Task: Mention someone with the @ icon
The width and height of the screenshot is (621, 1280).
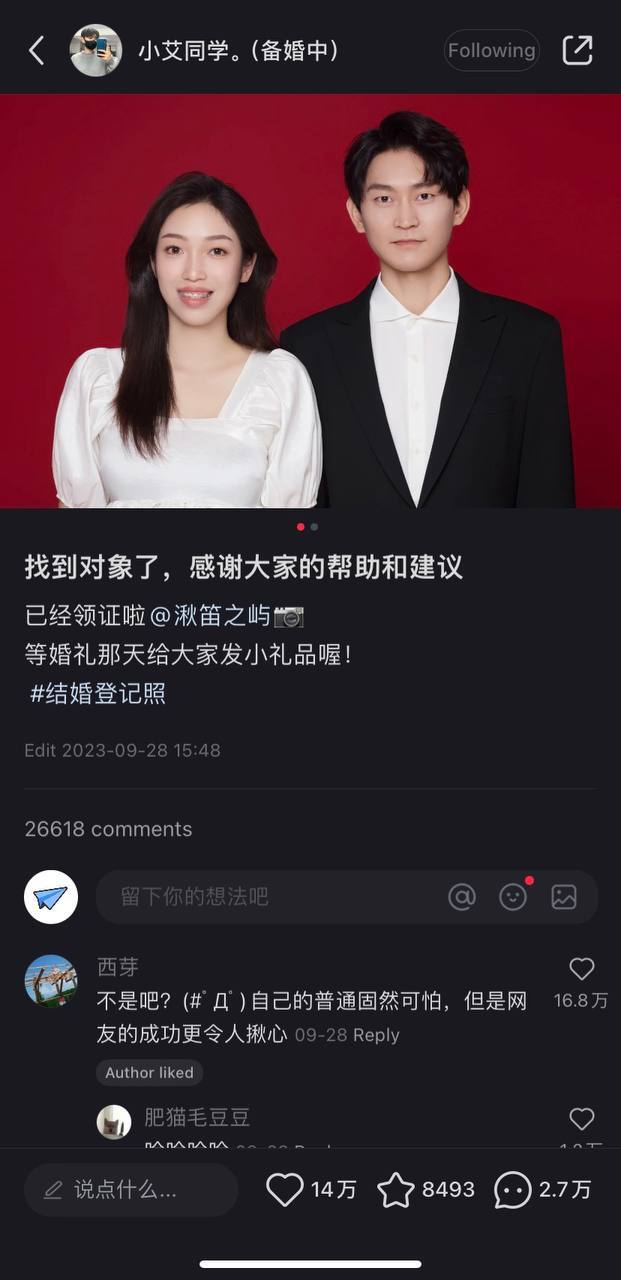Action: [461, 897]
